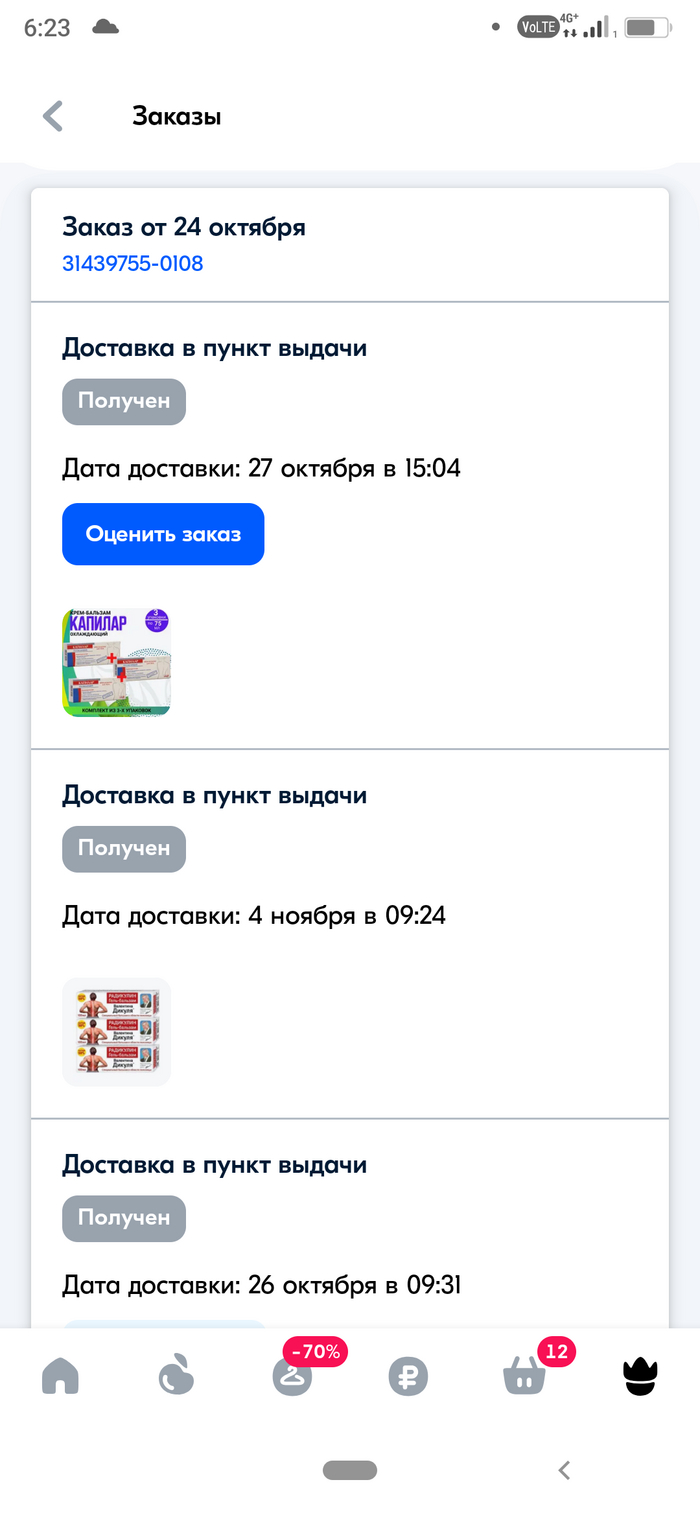Tap the system back arrow
700x1517 pixels.
point(564,1470)
